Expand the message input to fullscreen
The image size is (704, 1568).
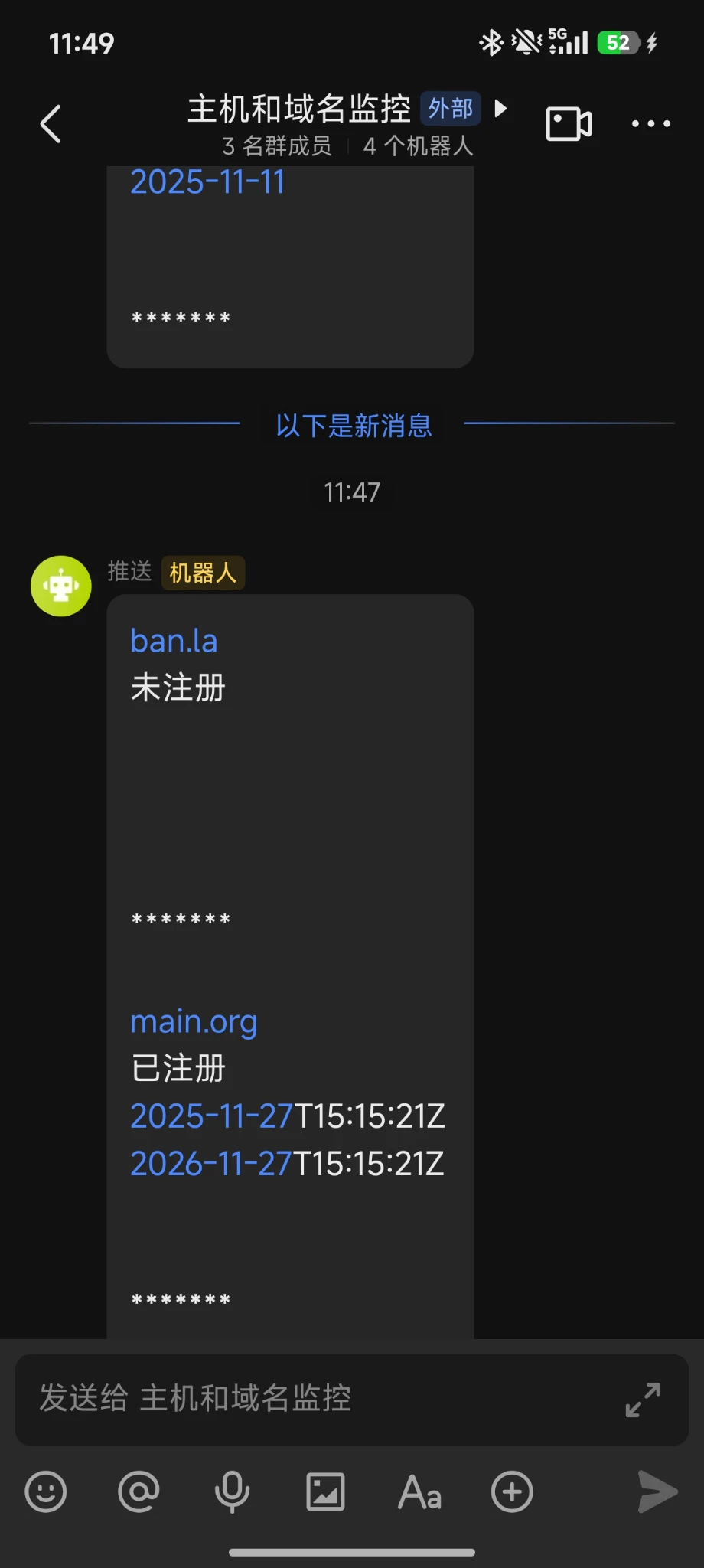(643, 1400)
